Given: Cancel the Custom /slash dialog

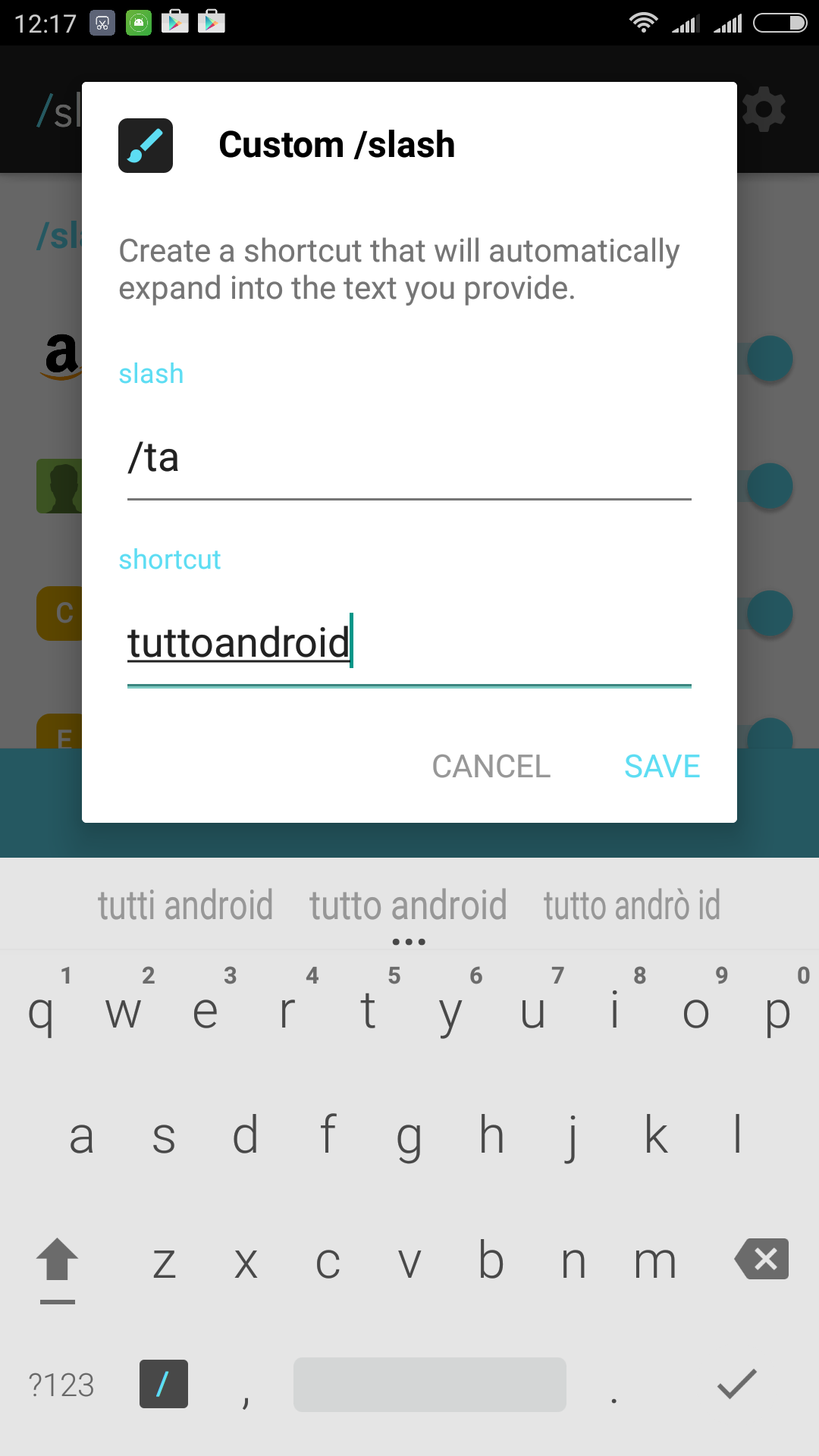Looking at the screenshot, I should coord(491,766).
